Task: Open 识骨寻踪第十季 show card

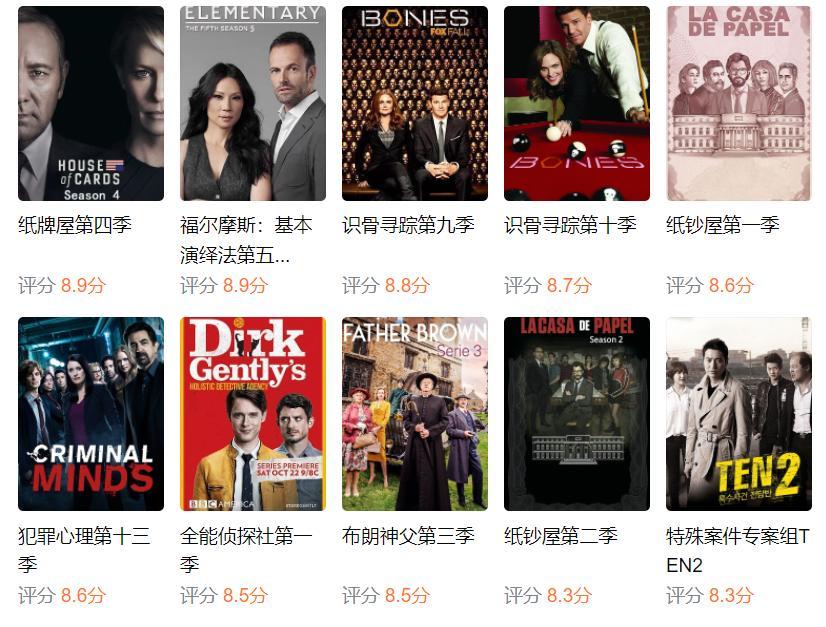Action: [577, 104]
